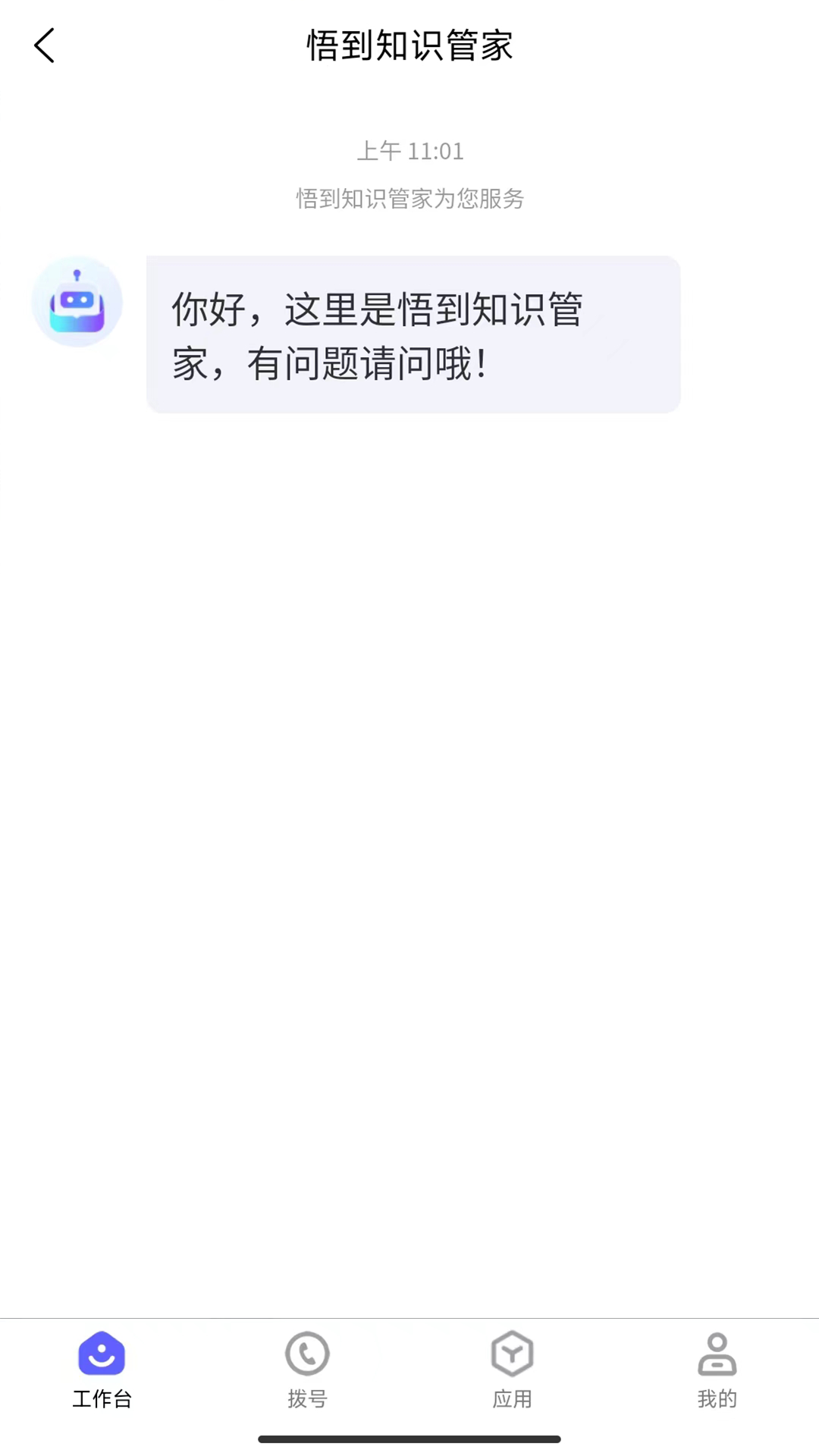The height and width of the screenshot is (1456, 819).
Task: Go back from 悟到知识管家 chat
Action: (45, 45)
